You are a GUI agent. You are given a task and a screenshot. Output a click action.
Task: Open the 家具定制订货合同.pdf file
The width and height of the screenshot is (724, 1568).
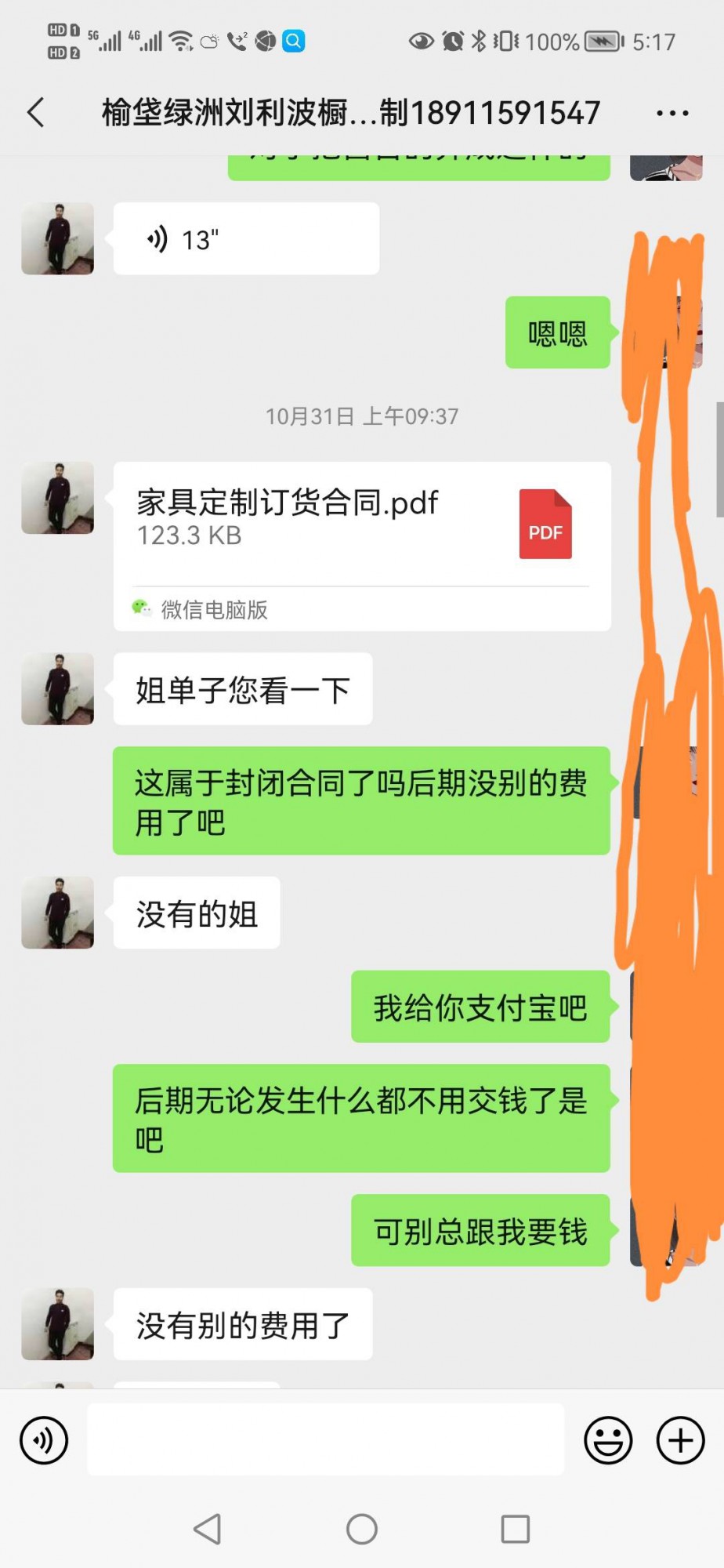[x=361, y=524]
